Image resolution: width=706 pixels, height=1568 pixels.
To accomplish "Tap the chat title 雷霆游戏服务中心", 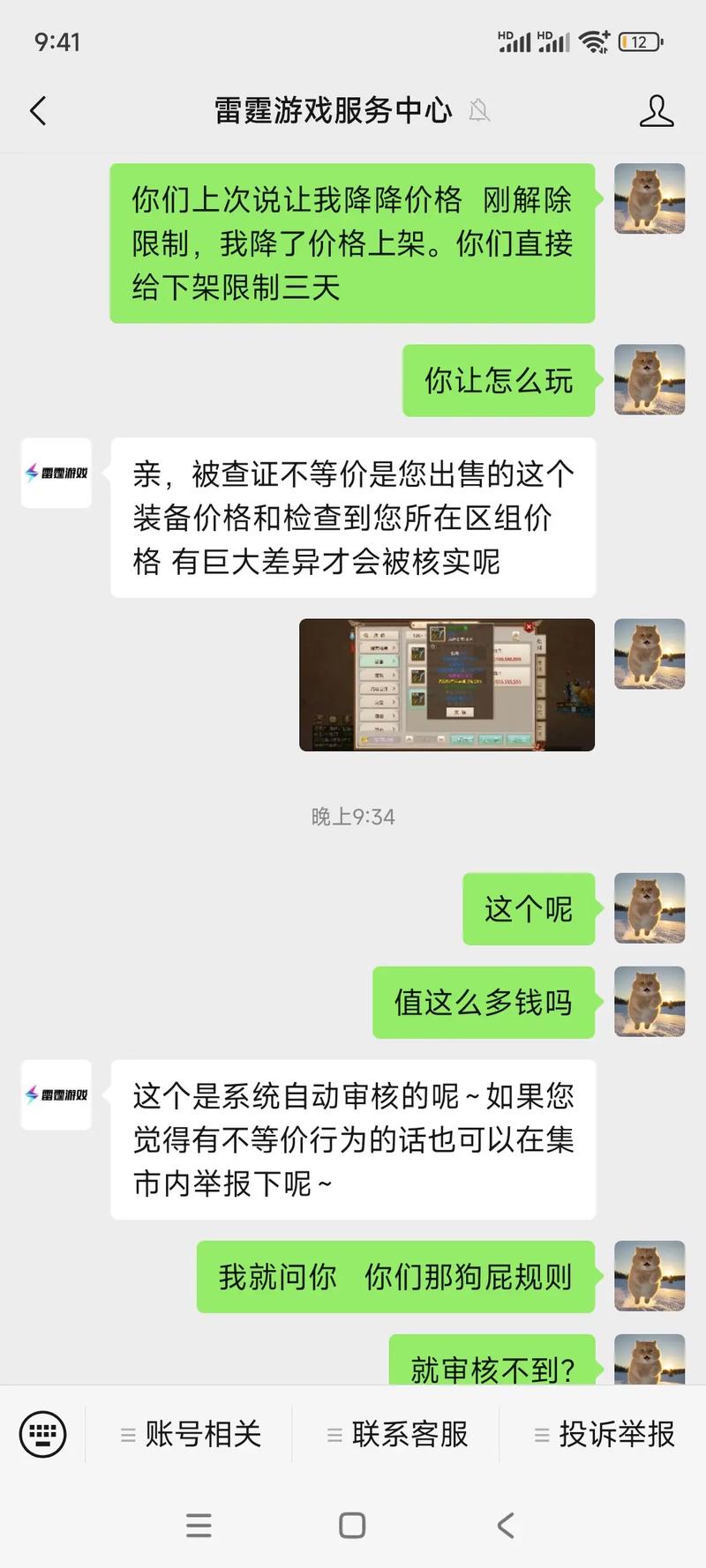I will tap(331, 112).
